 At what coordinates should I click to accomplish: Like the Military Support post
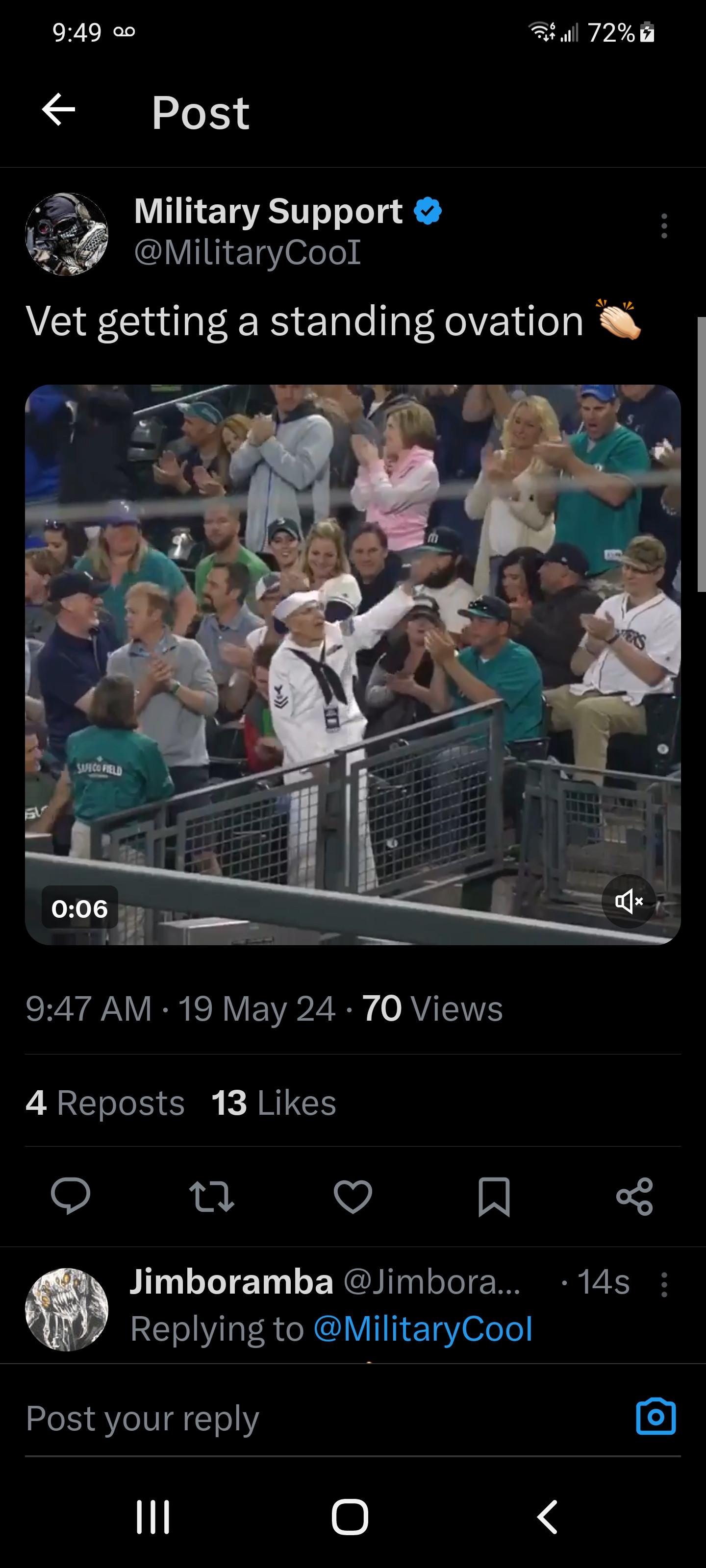pyautogui.click(x=353, y=1196)
